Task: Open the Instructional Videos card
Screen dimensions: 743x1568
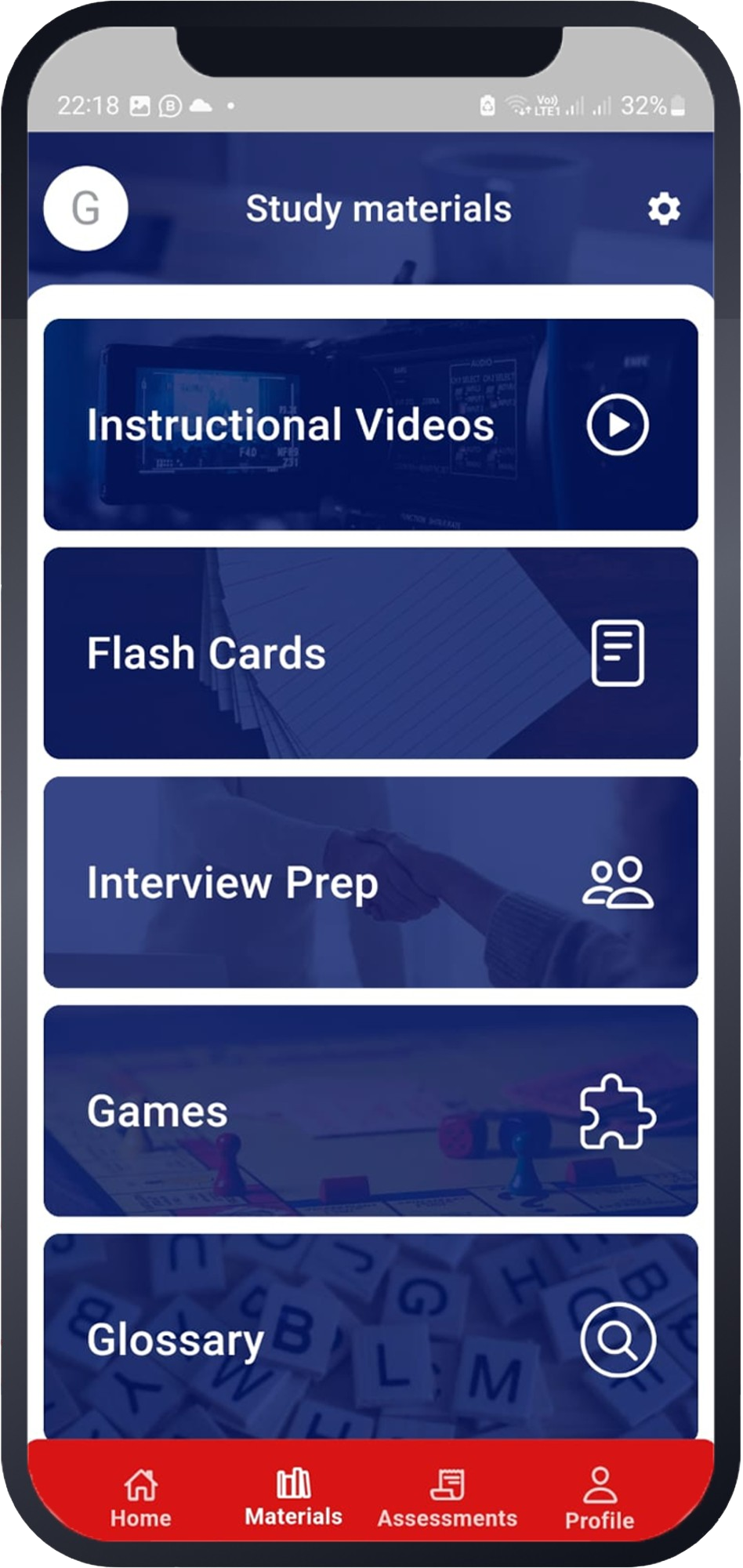Action: click(x=370, y=425)
